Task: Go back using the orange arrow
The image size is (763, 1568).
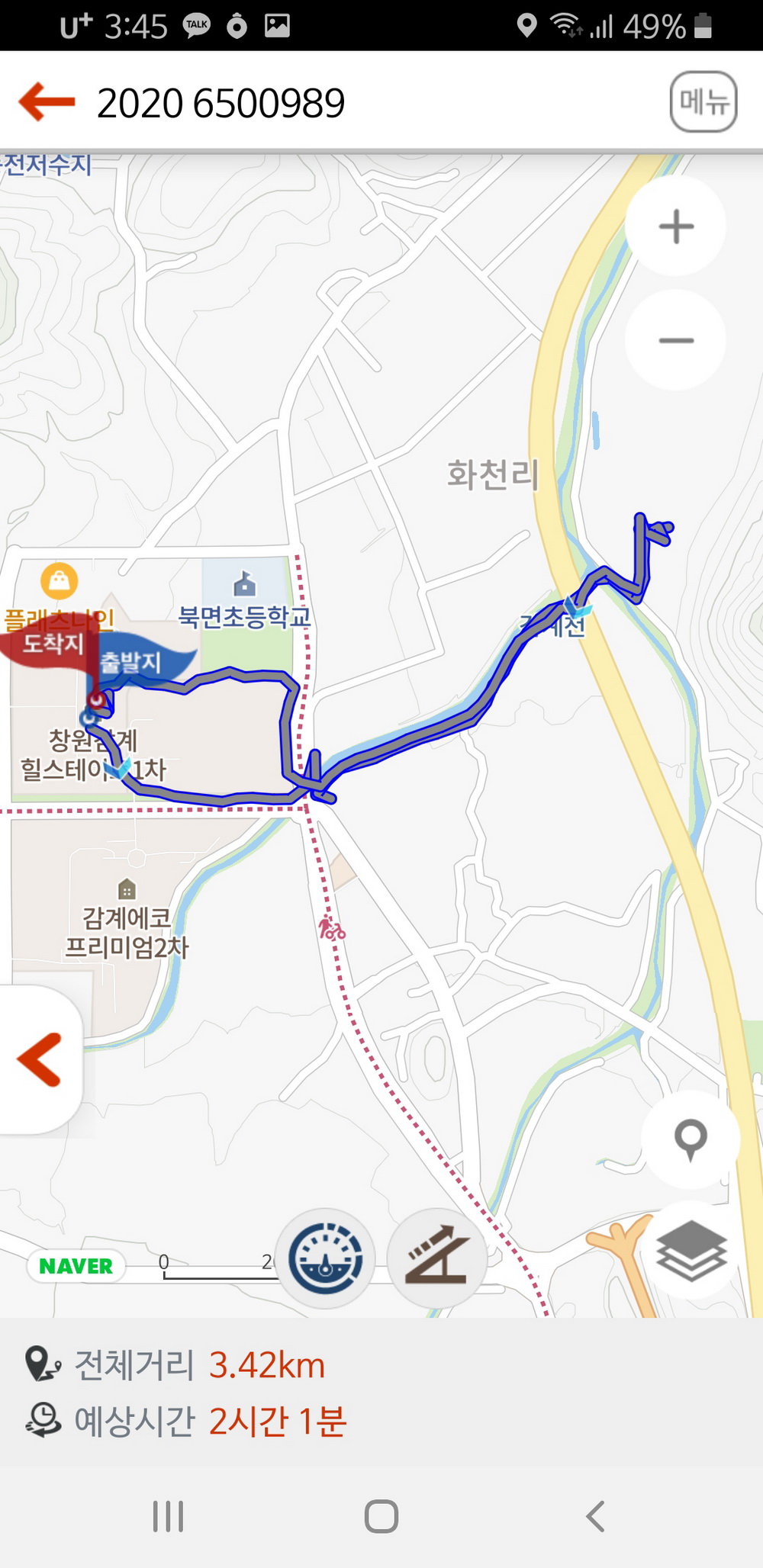Action: [x=47, y=101]
